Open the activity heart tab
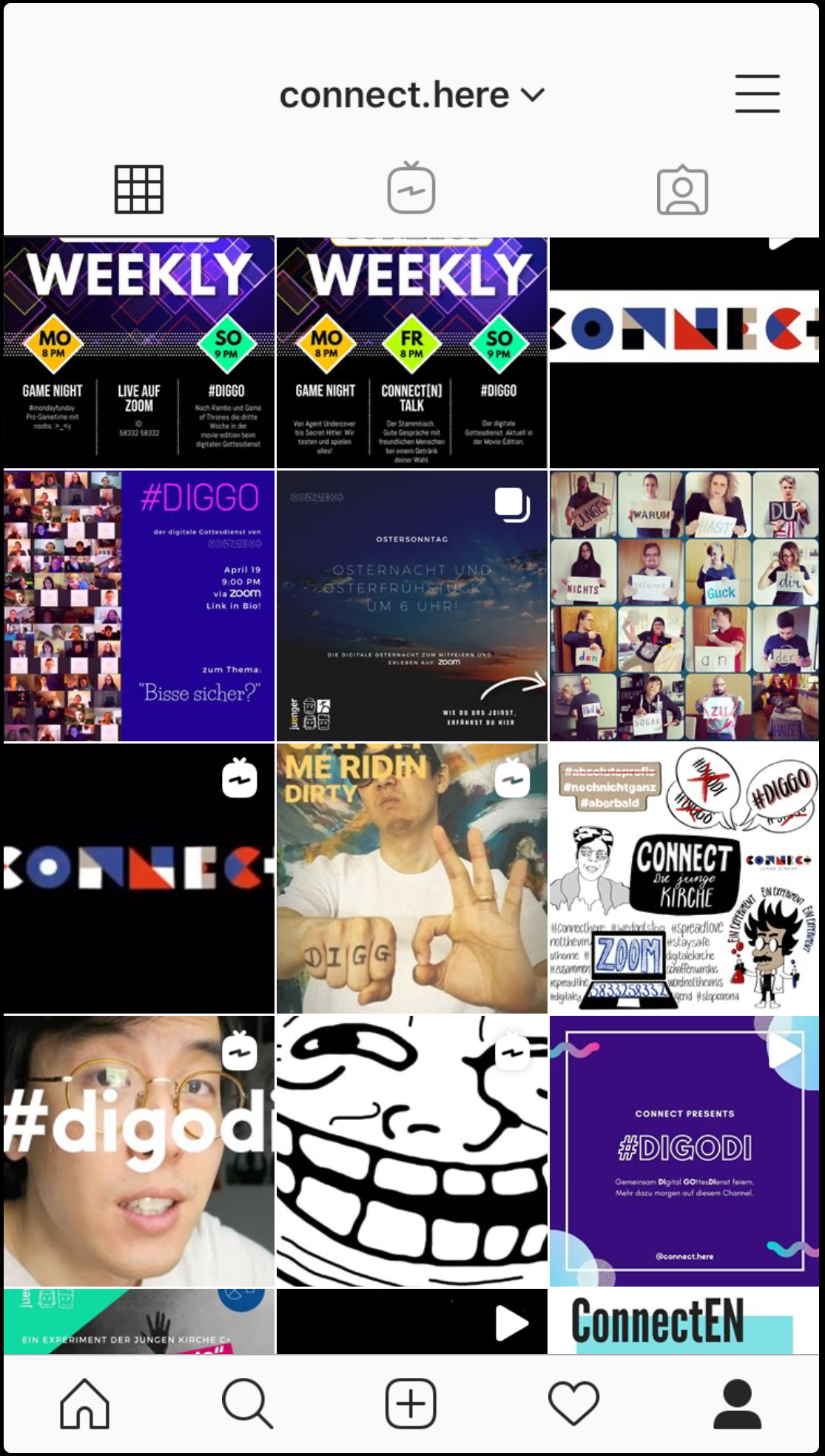This screenshot has width=825, height=1456. 573,1403
